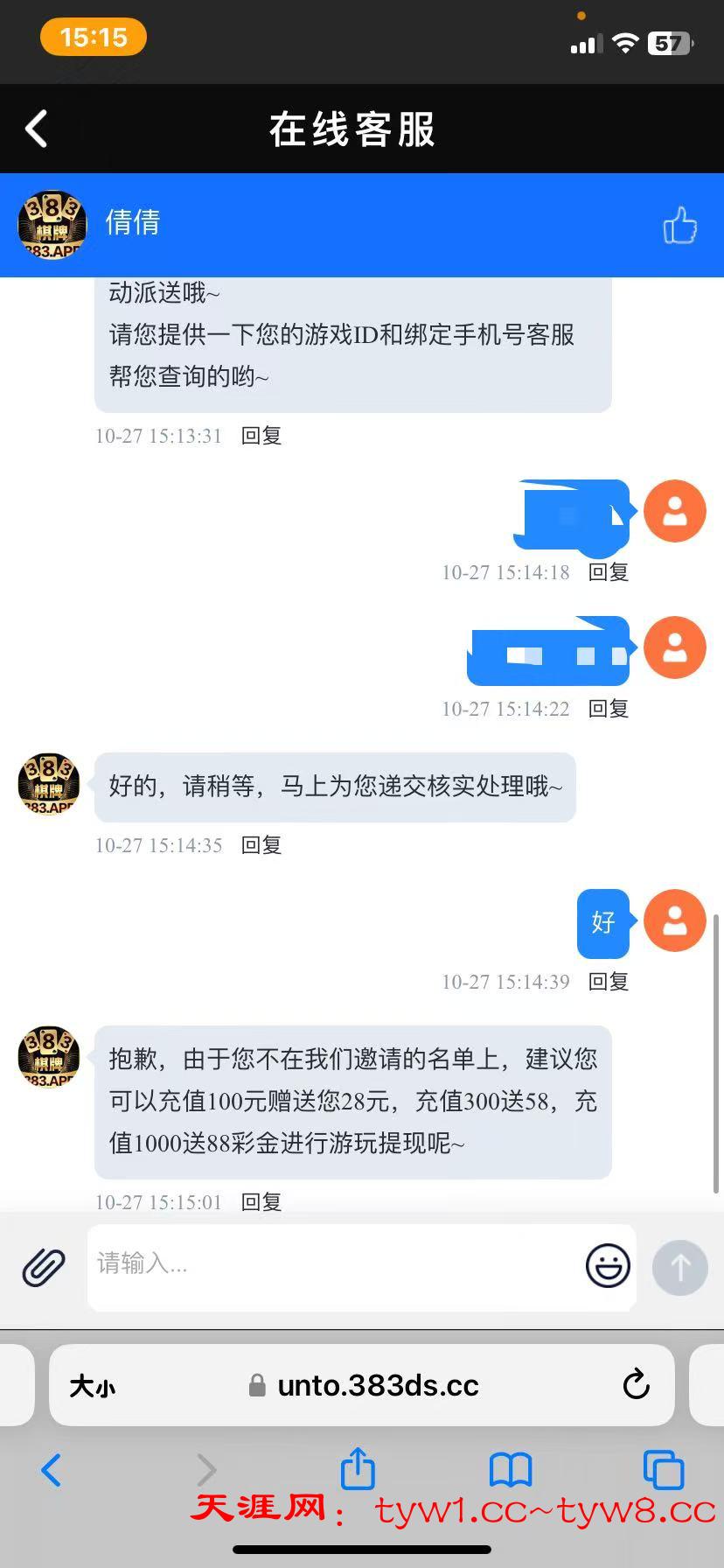
Task: Focus the 请输入 message field
Action: 332,1263
